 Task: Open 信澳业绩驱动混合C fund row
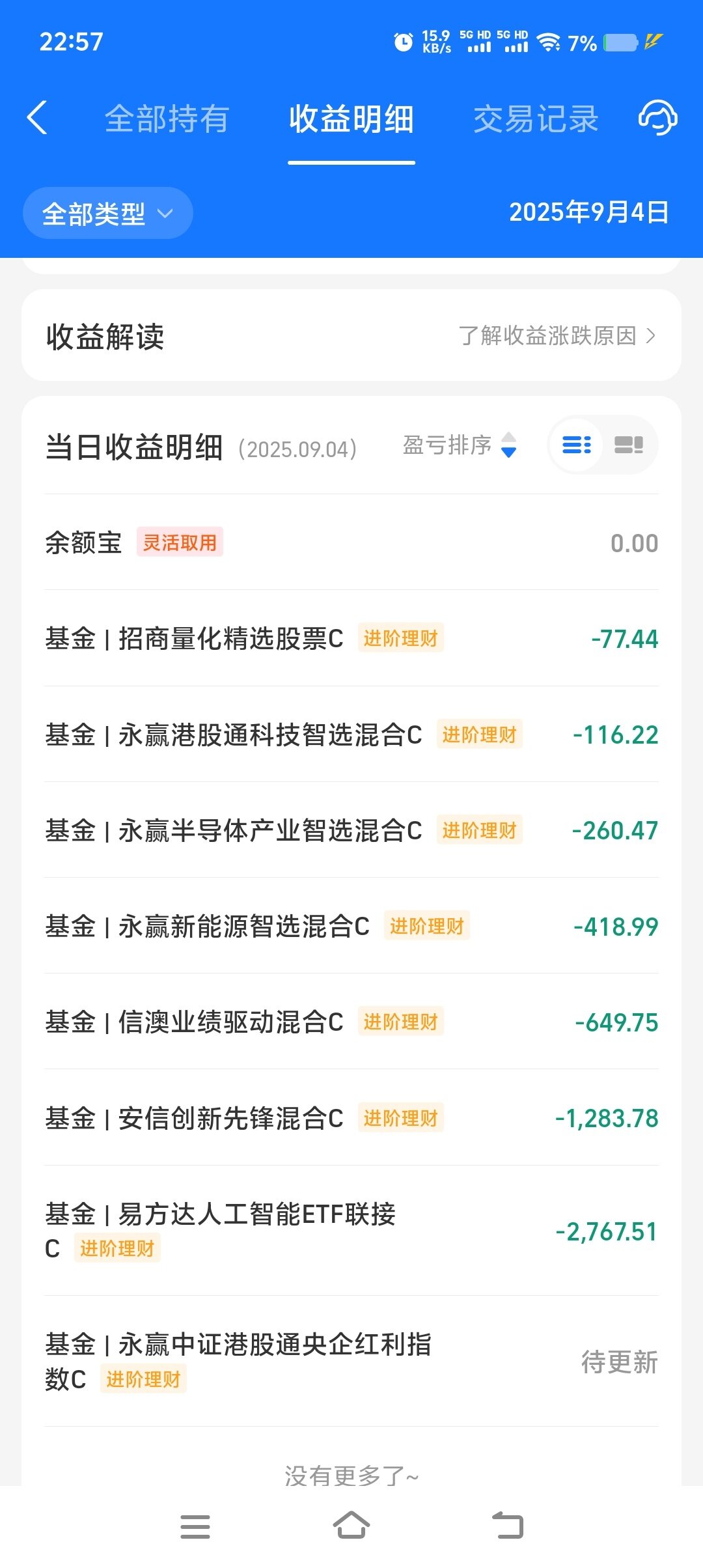(351, 1022)
